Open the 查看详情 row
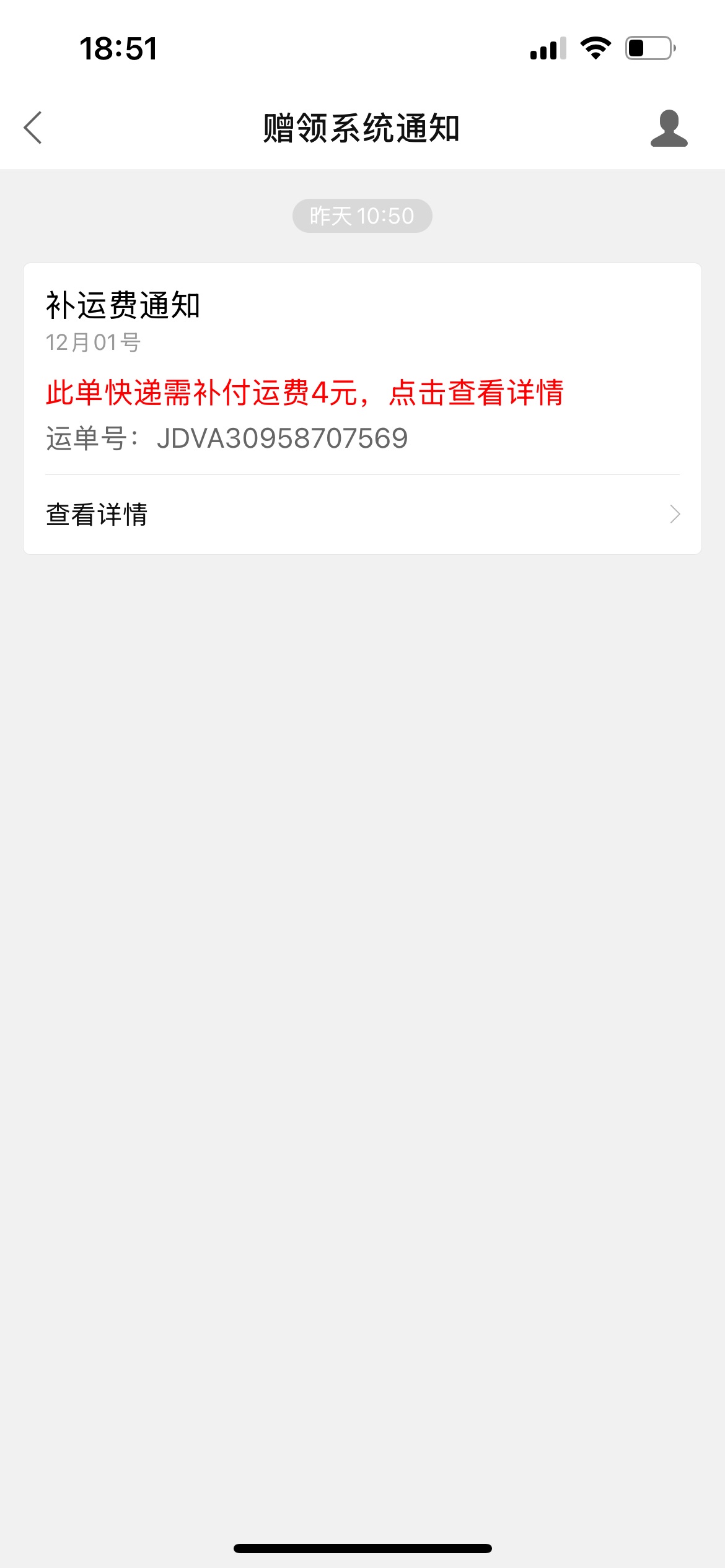This screenshot has height=1568, width=725. click(x=362, y=515)
